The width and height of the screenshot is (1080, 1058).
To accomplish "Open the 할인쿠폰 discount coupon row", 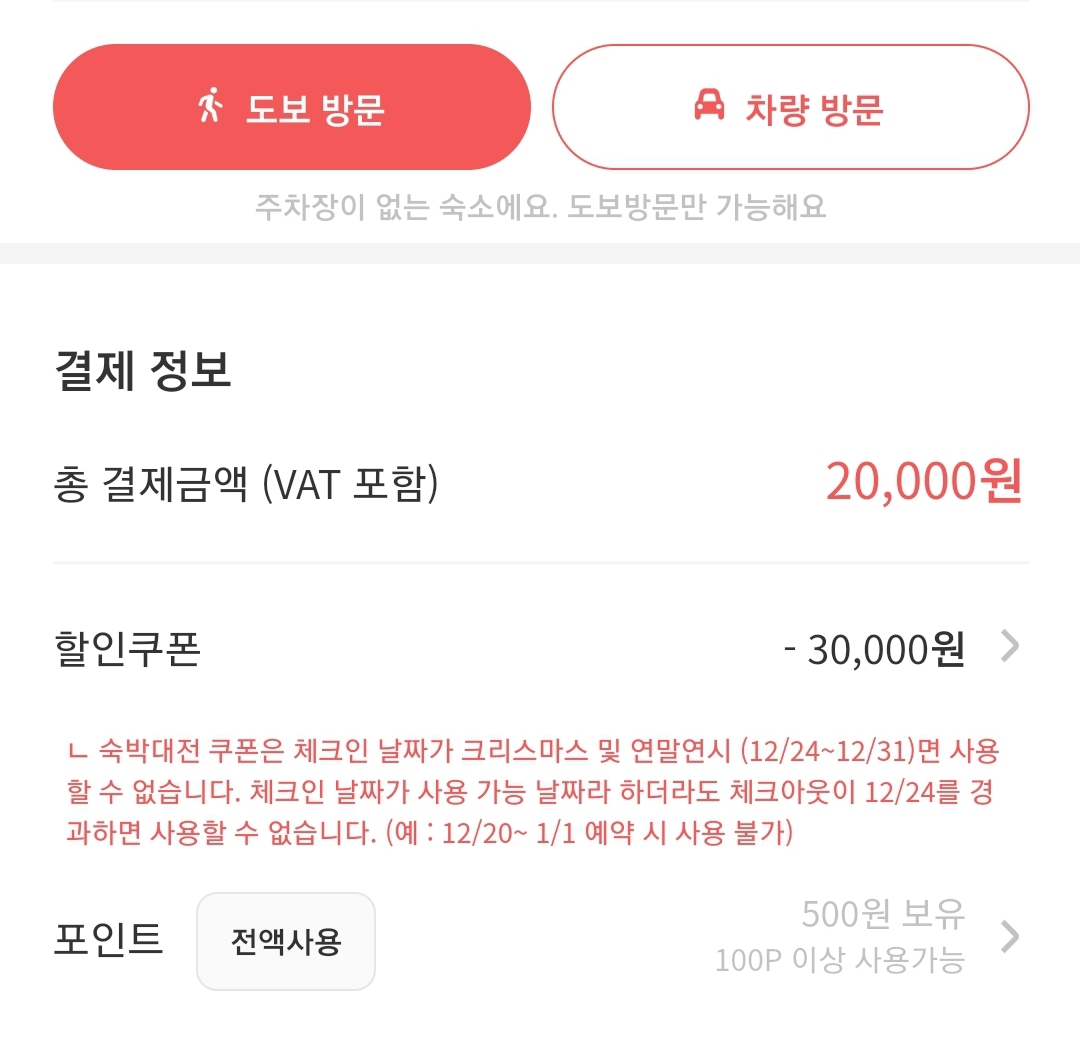I will [1009, 649].
